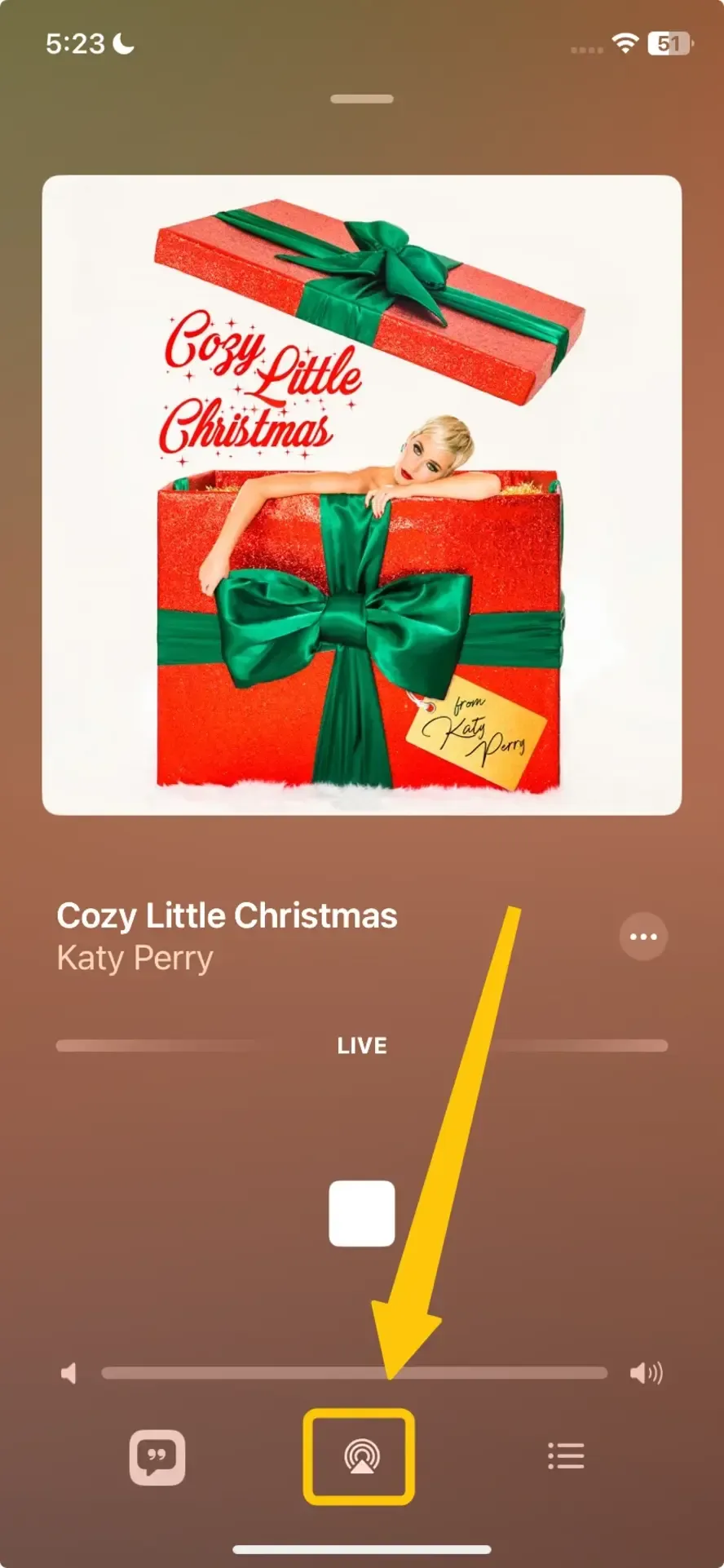Show the lyrics view
Viewport: 724px width, 1568px height.
click(157, 1457)
